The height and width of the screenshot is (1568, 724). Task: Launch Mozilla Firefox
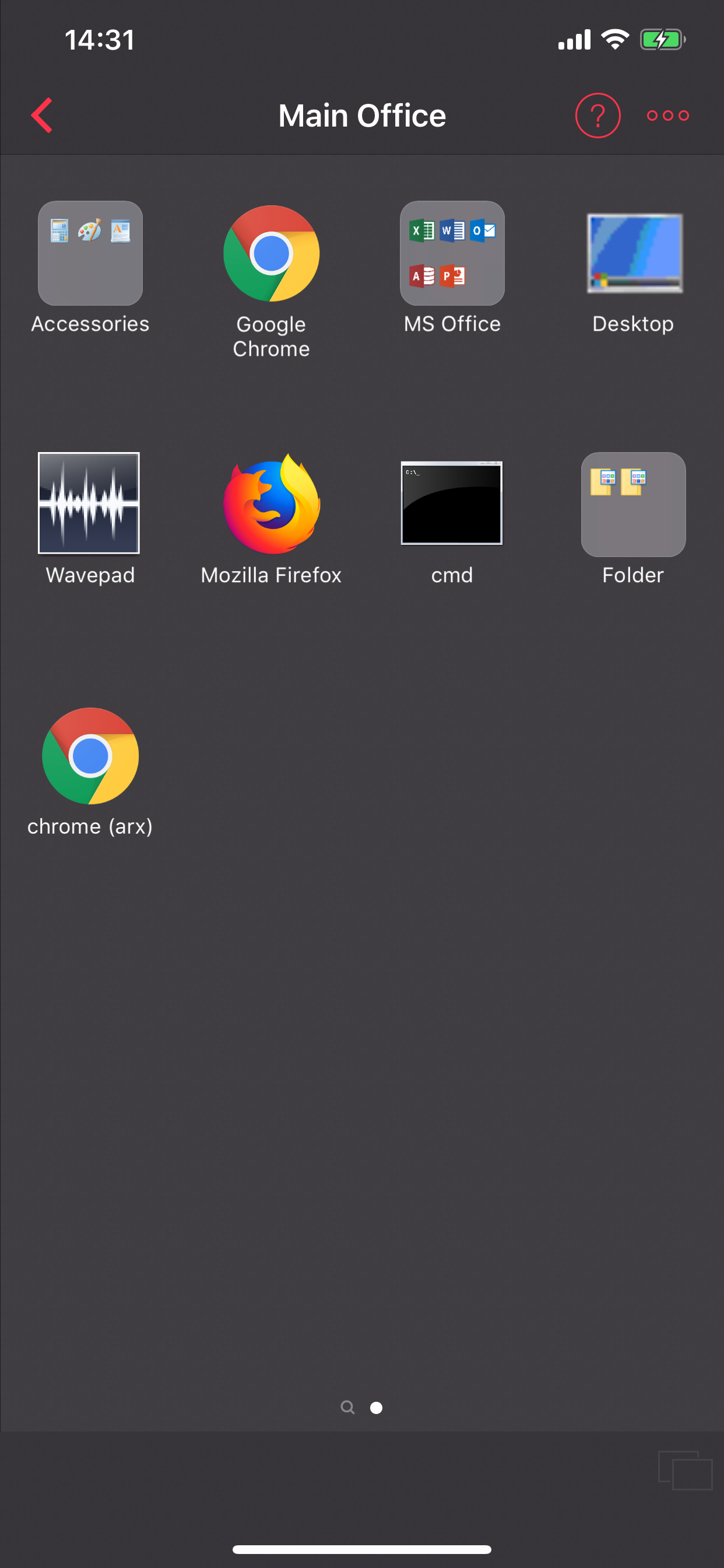point(270,505)
